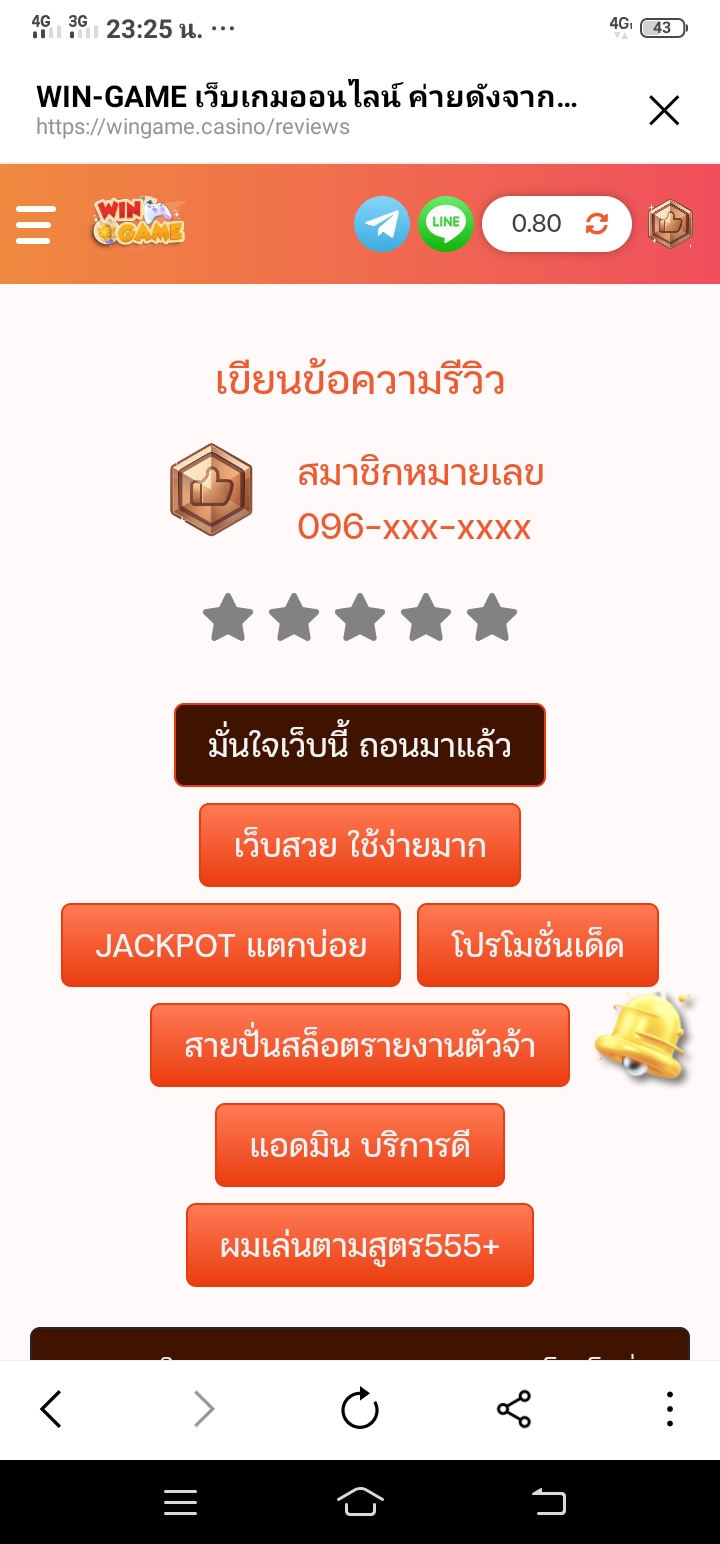Rate five stars with the last star
The image size is (720, 1544).
point(492,617)
